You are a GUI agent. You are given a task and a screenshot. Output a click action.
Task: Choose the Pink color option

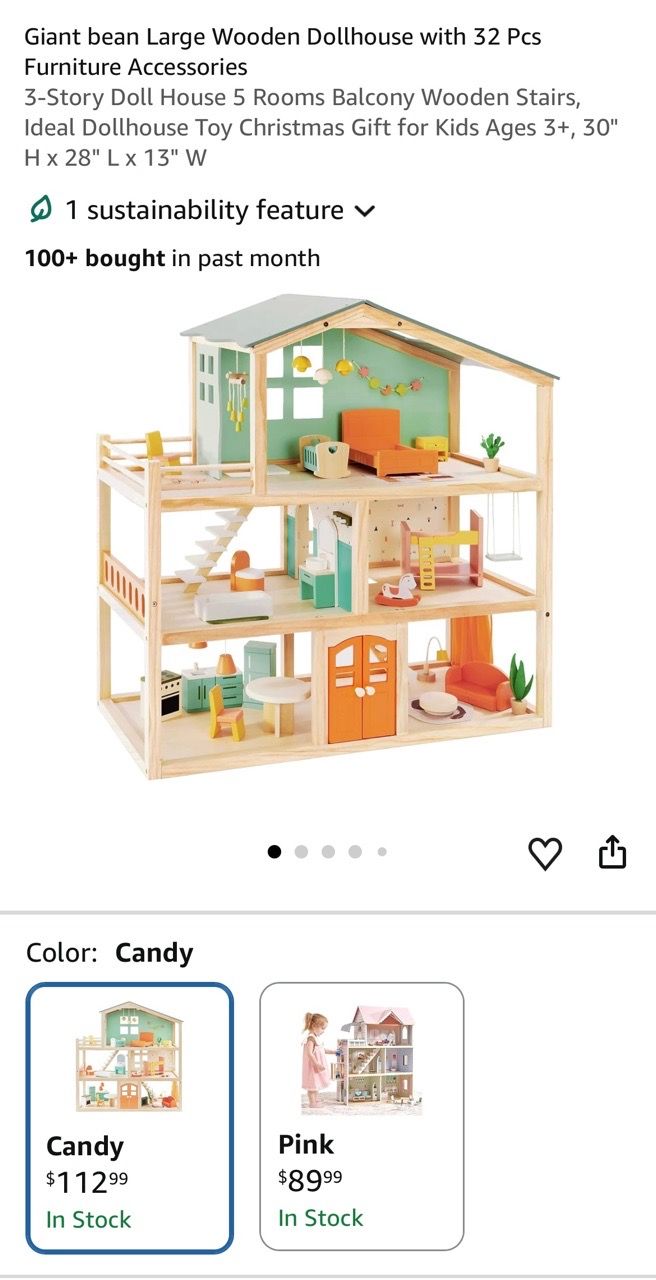pyautogui.click(x=362, y=1117)
